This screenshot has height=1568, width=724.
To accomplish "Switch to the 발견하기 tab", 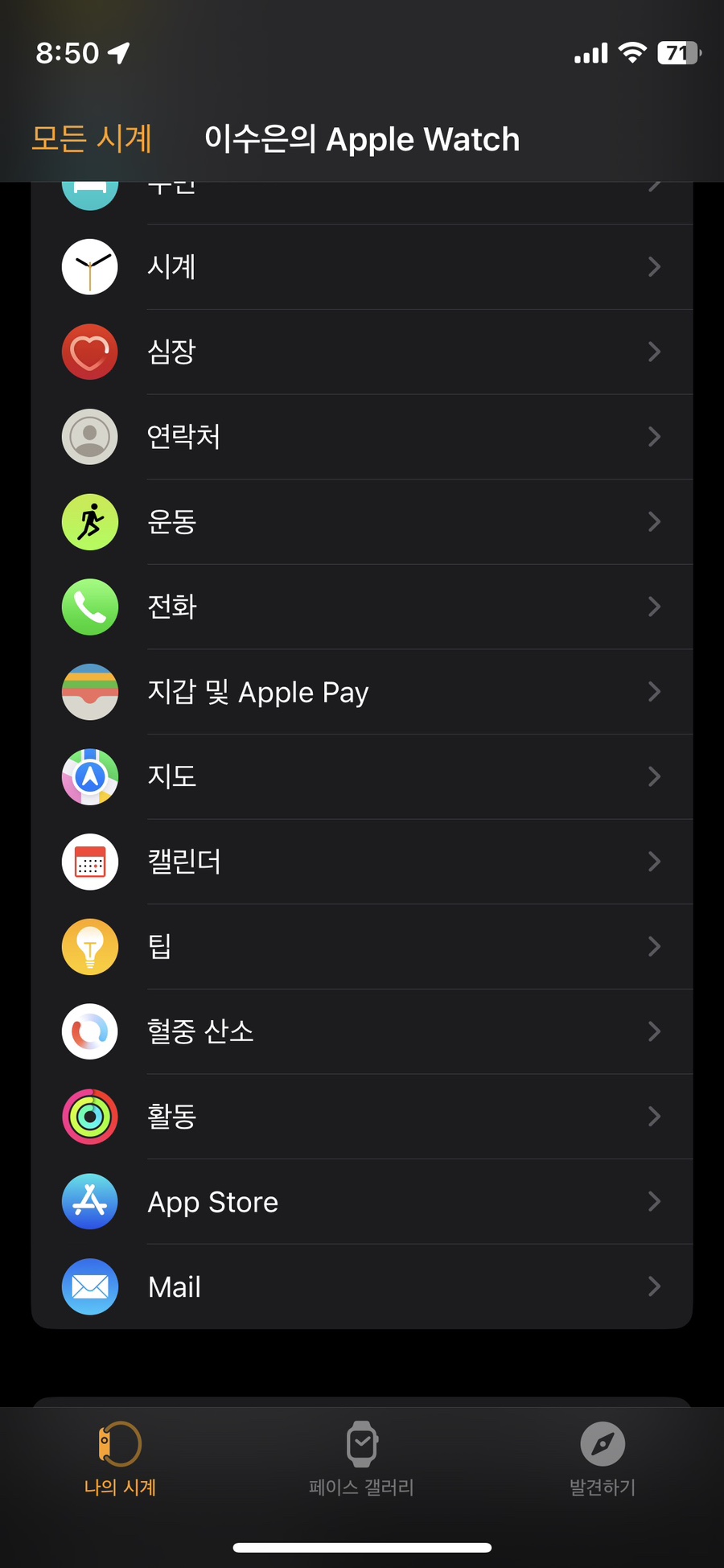I will tap(603, 1459).
